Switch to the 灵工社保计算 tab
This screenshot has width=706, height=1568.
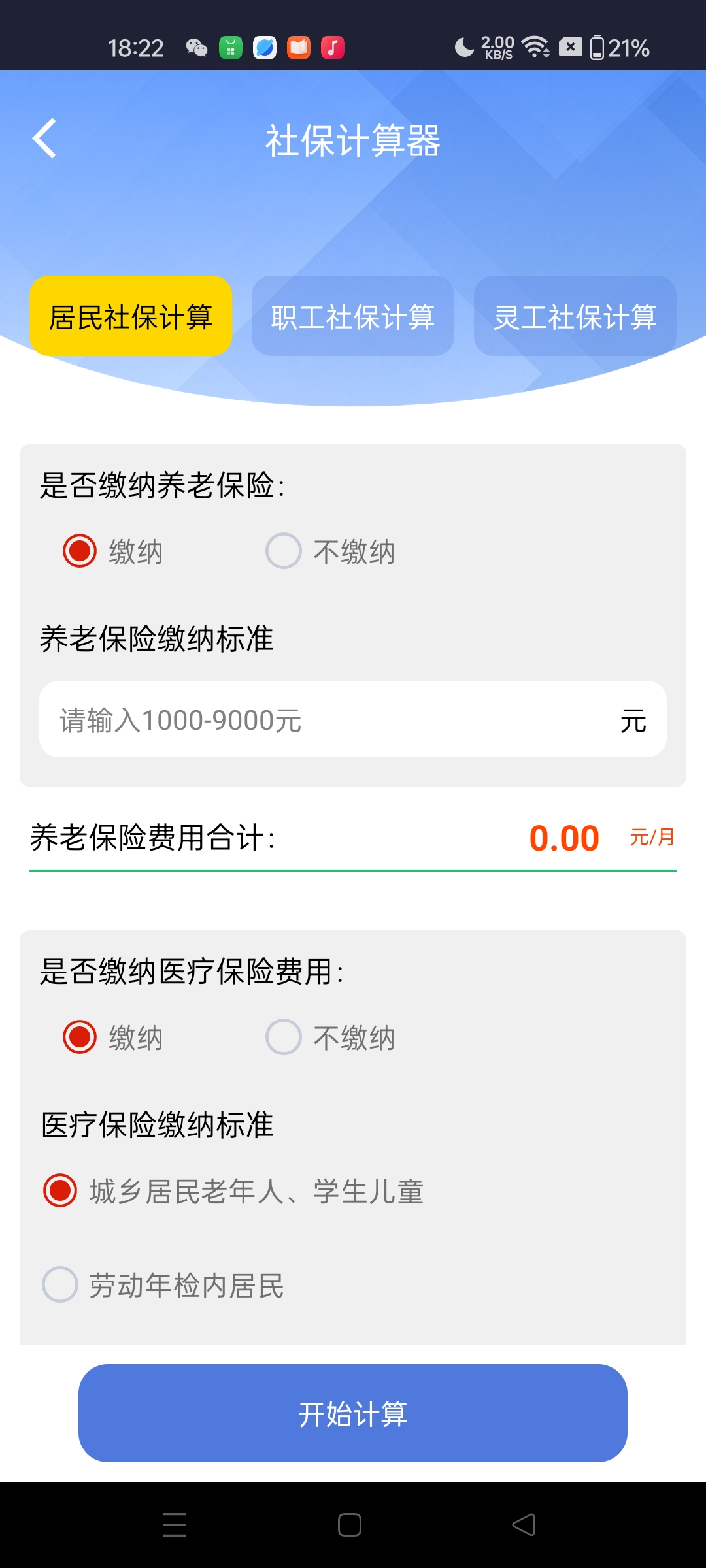[575, 316]
